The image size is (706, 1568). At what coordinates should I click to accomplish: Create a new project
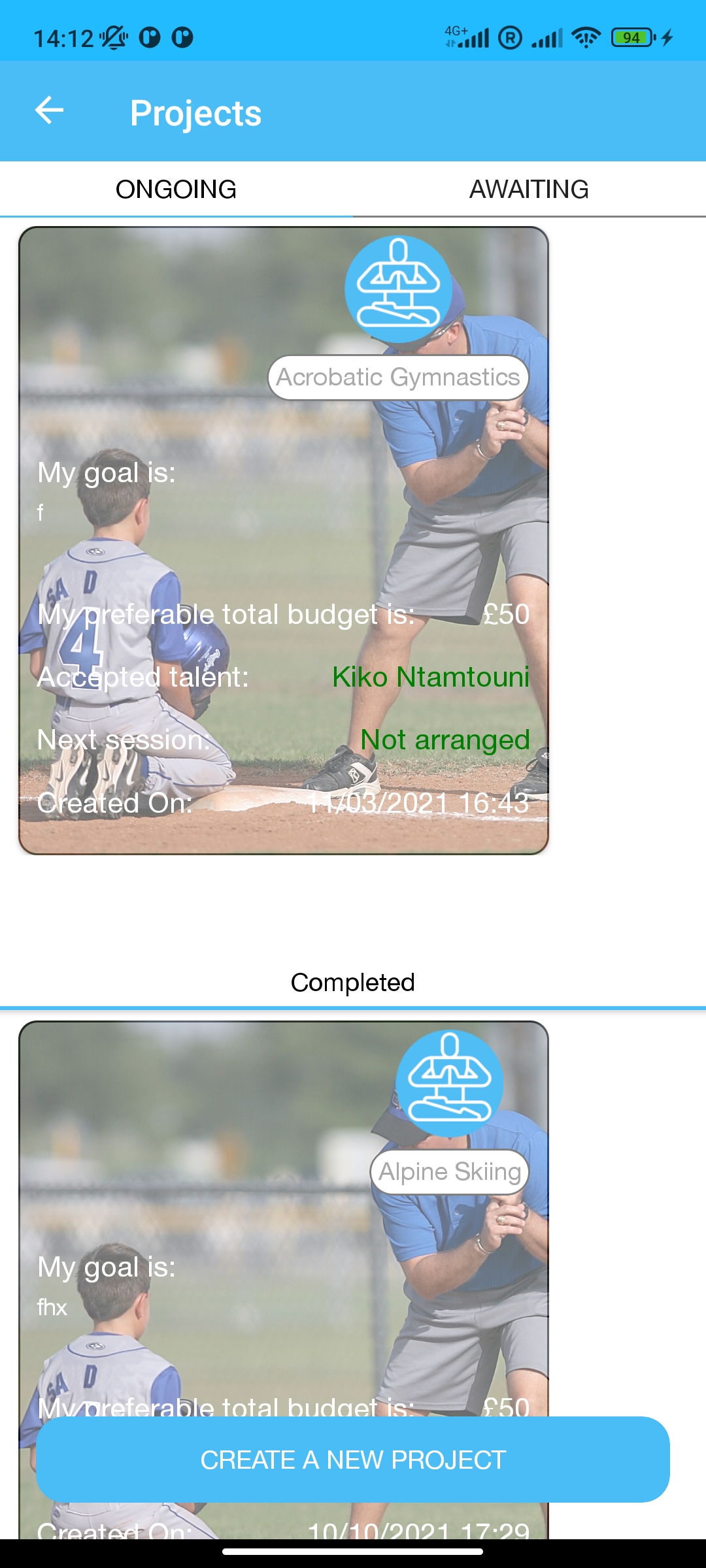[353, 1460]
